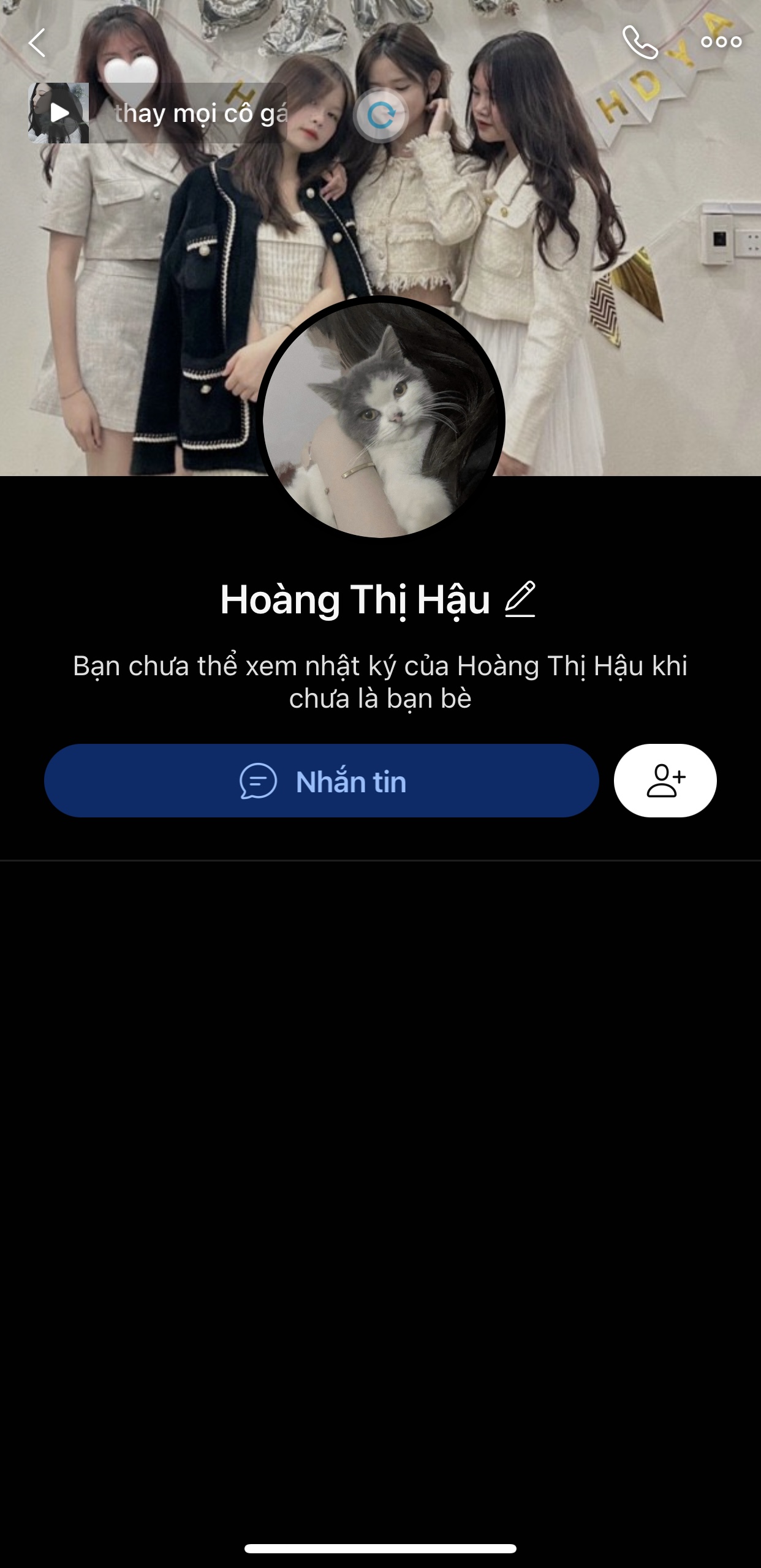Screen dimensions: 761x1568
Task: Open the three-dot more options menu
Action: pos(721,42)
